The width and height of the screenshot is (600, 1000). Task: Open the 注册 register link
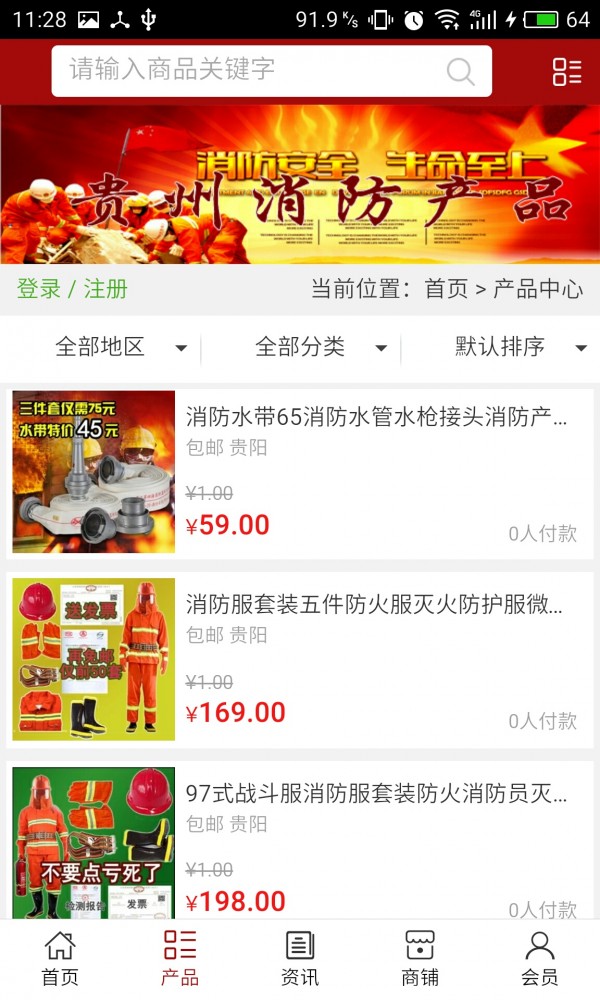click(106, 289)
